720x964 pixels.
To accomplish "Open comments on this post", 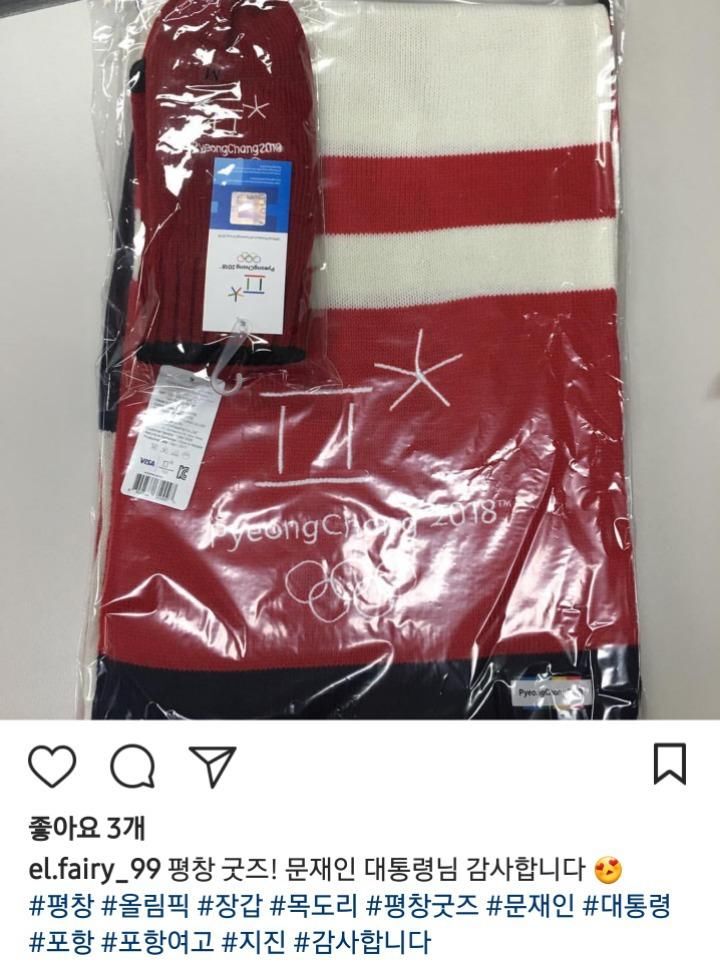I will tap(132, 767).
